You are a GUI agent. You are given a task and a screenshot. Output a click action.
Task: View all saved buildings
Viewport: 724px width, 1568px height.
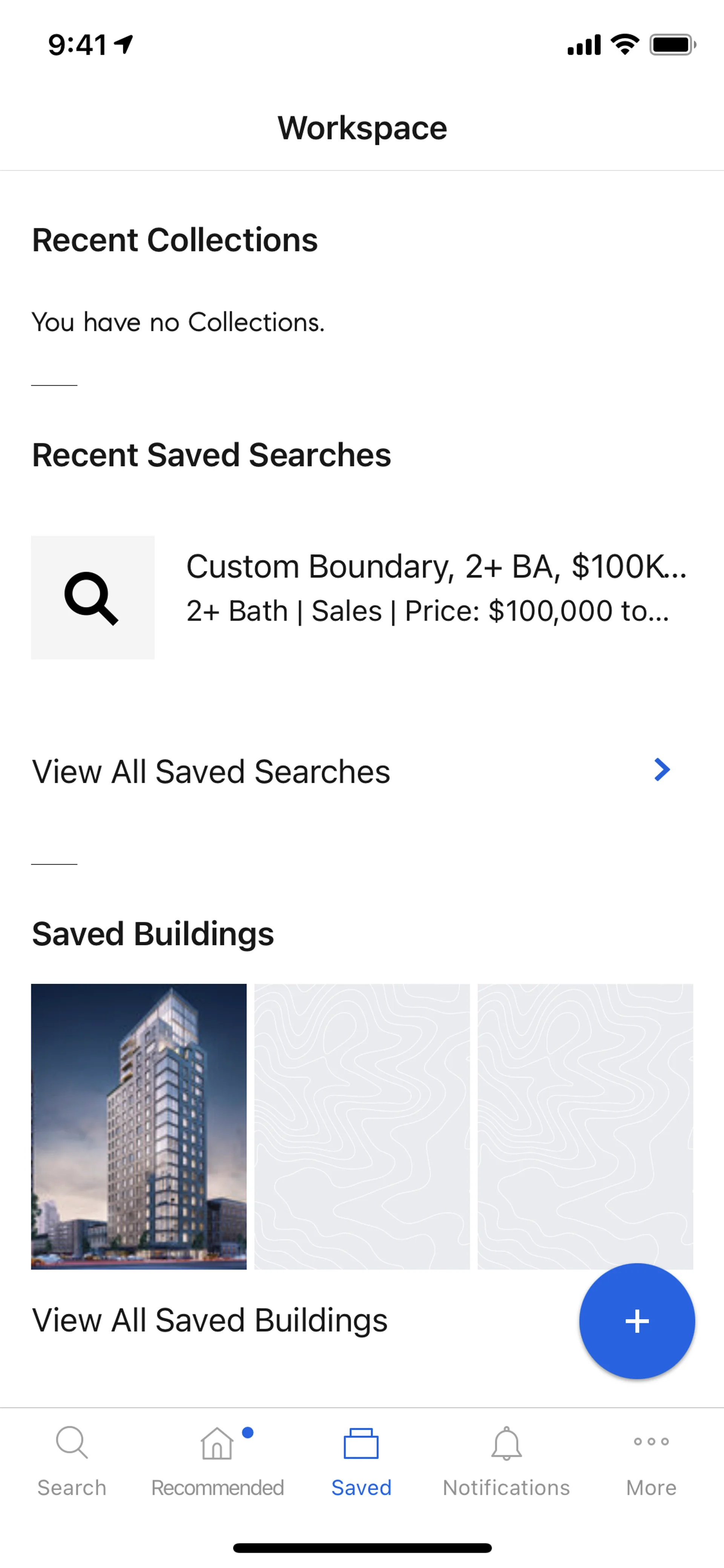210,1320
